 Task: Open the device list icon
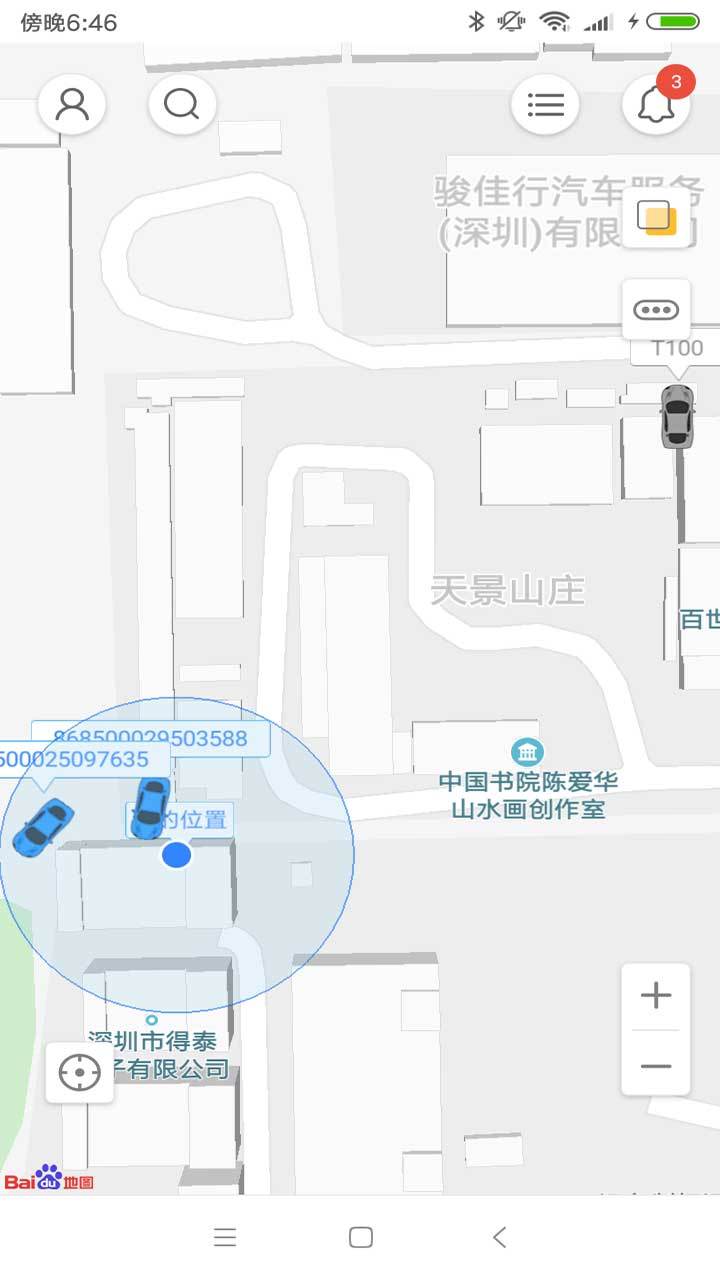tap(545, 104)
